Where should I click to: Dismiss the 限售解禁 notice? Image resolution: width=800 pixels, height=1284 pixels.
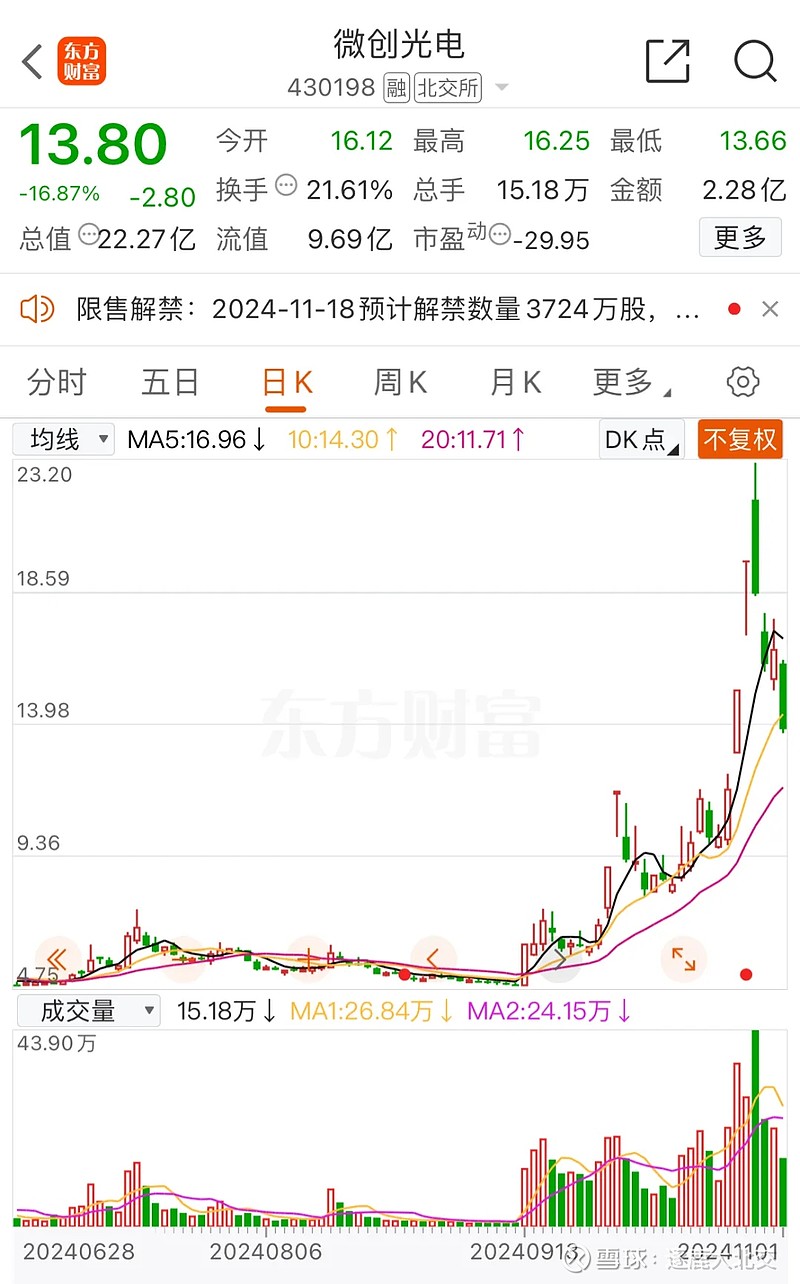pos(770,310)
